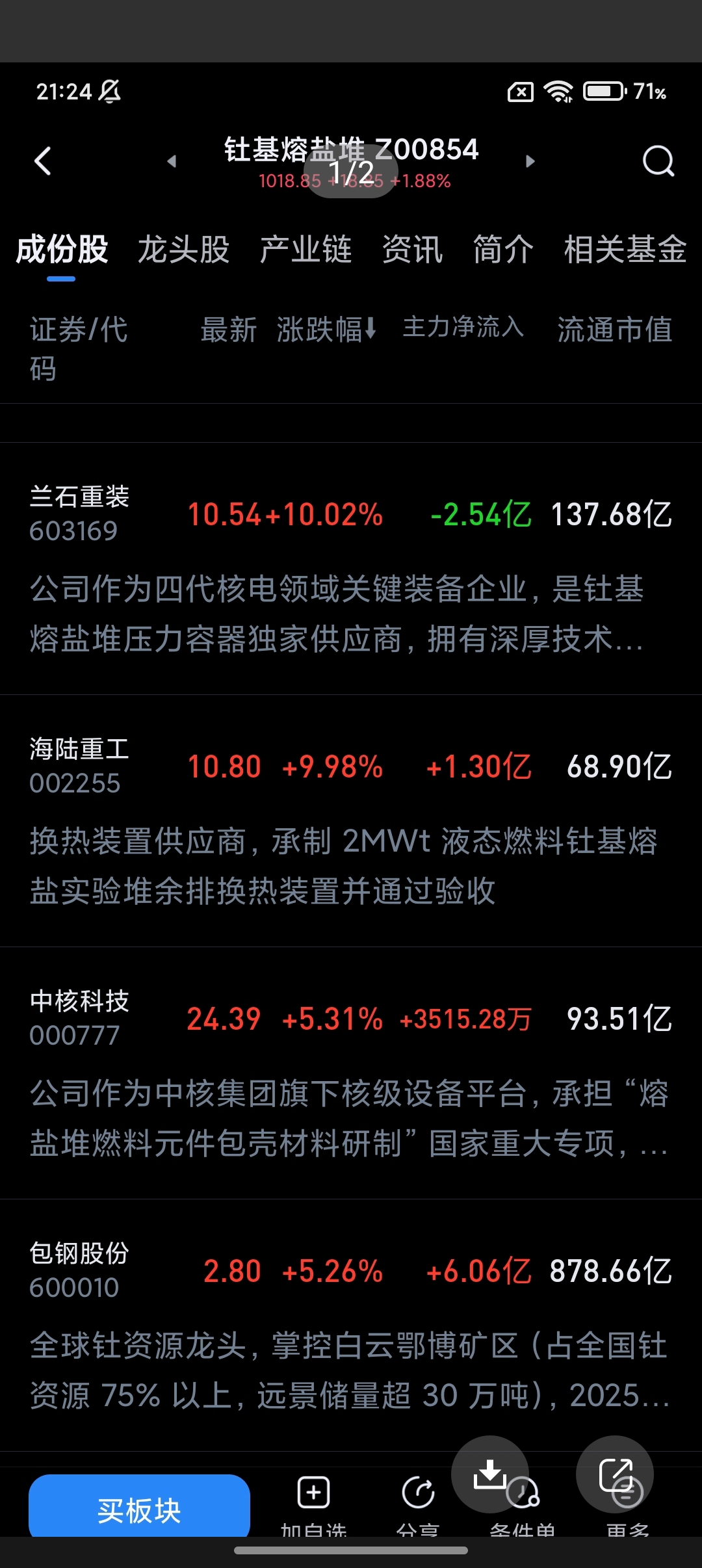
Task: Select the 资讯 tab
Action: click(412, 250)
